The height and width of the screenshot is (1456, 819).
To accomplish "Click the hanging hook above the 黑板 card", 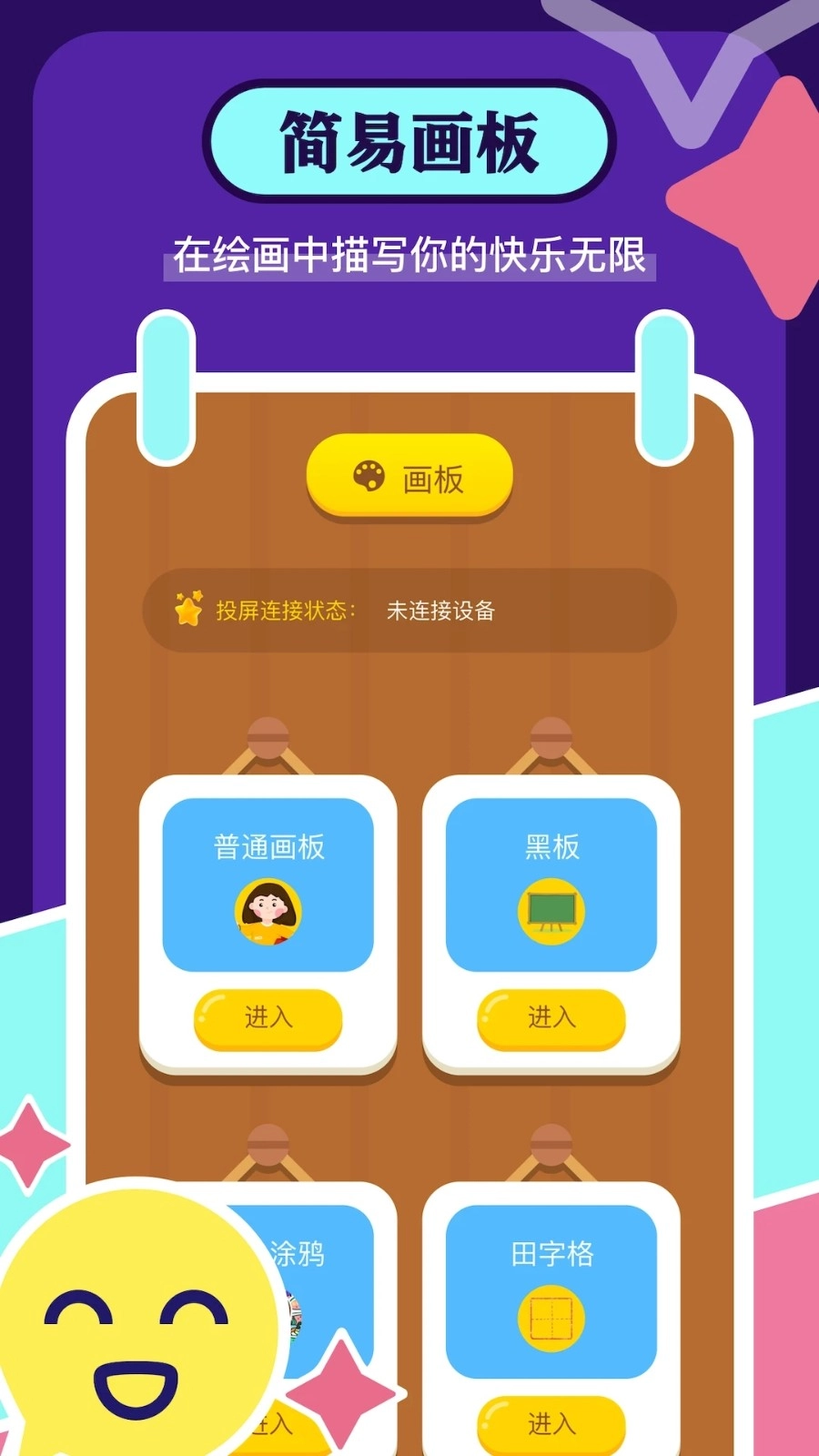I will (551, 737).
